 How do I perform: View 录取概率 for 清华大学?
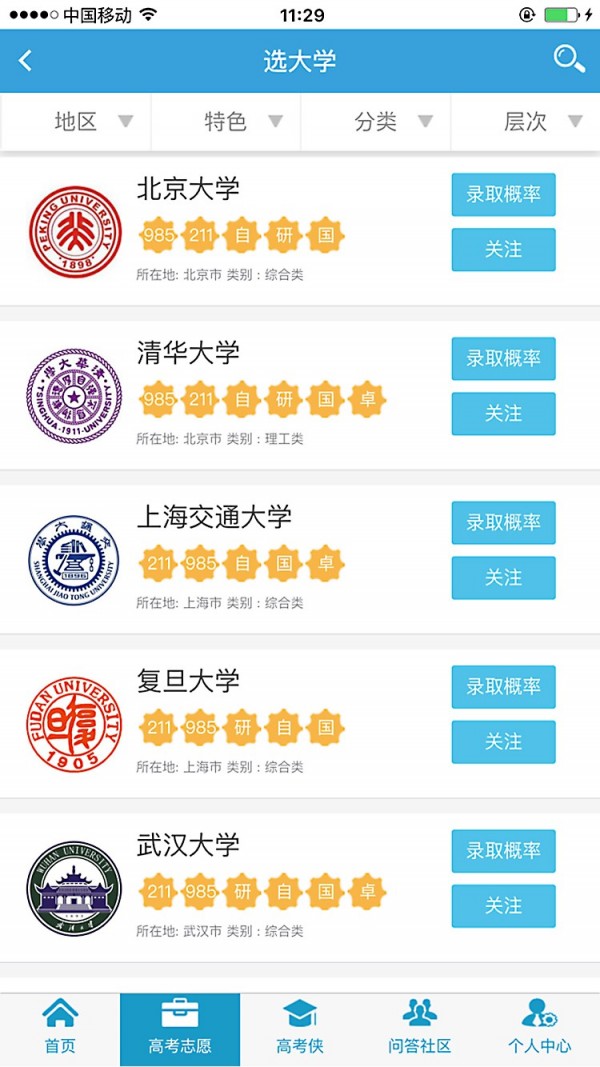coord(503,358)
